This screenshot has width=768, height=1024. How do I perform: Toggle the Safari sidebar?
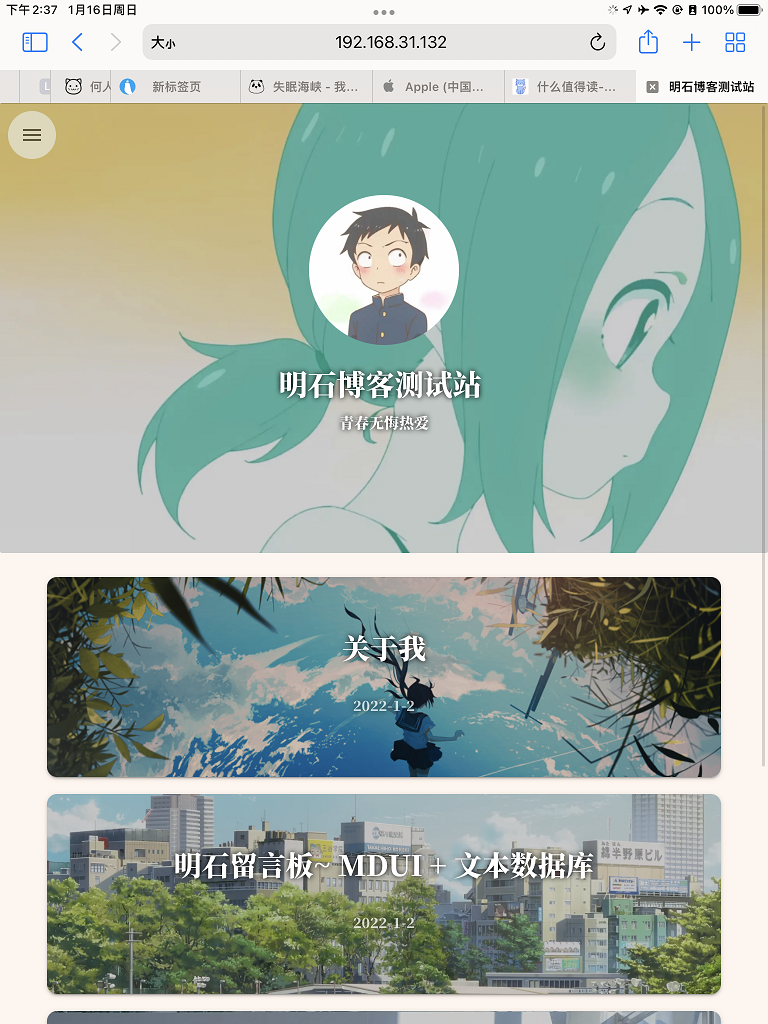(x=35, y=42)
